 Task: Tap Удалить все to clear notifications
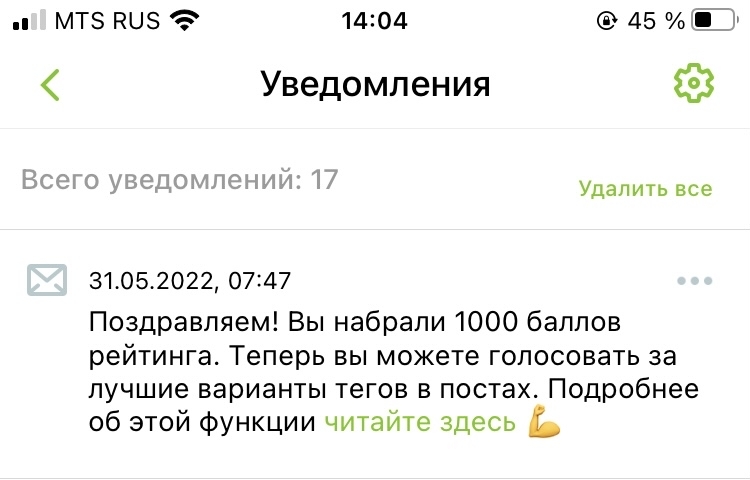(x=645, y=189)
